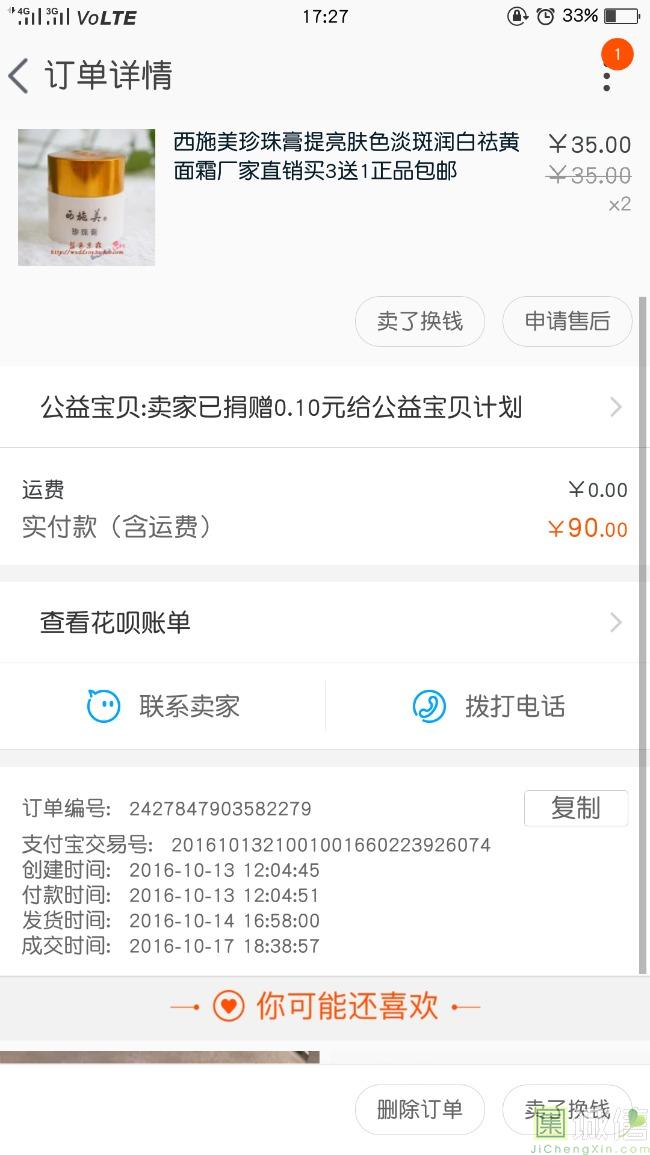Open 查看花呗账单
650x1155 pixels.
point(325,623)
